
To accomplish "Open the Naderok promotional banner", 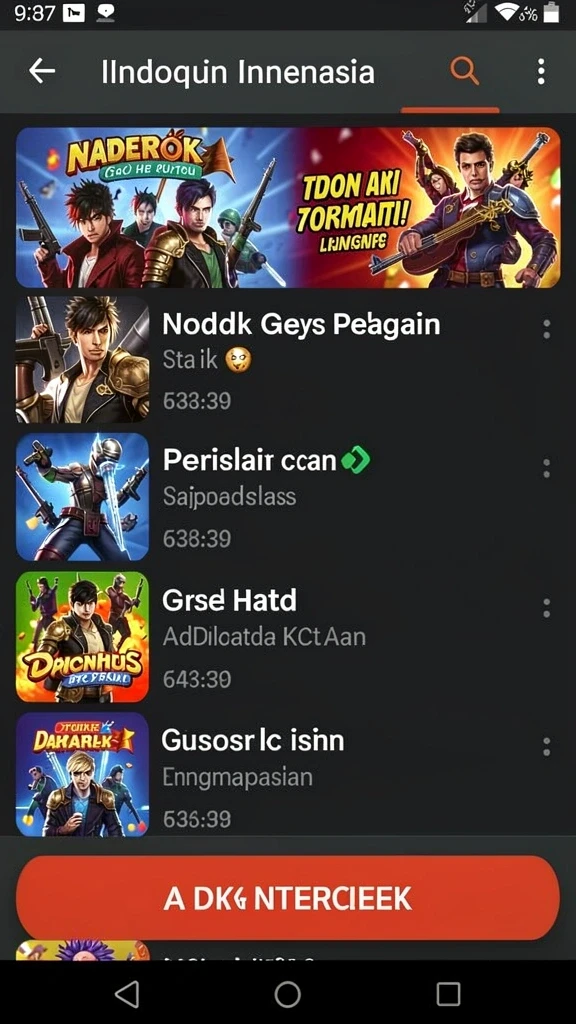I will click(x=288, y=208).
